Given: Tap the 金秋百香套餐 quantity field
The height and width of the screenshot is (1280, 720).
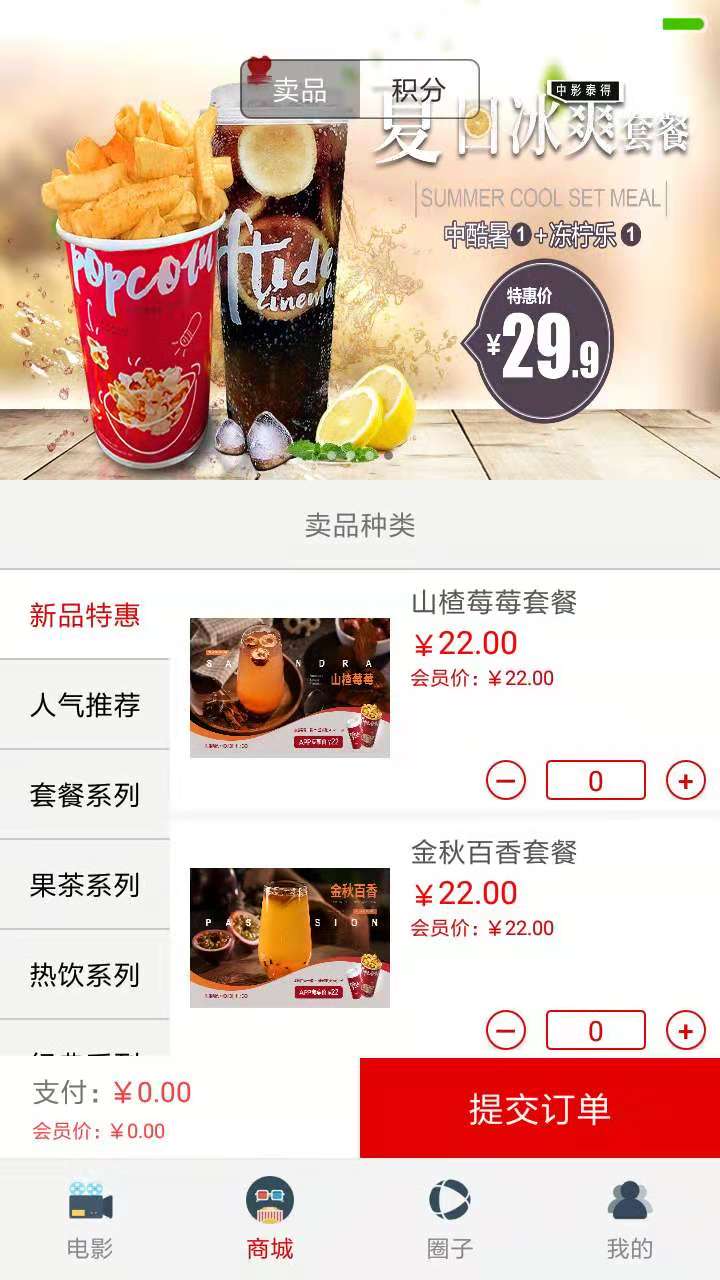Looking at the screenshot, I should pyautogui.click(x=595, y=1031).
